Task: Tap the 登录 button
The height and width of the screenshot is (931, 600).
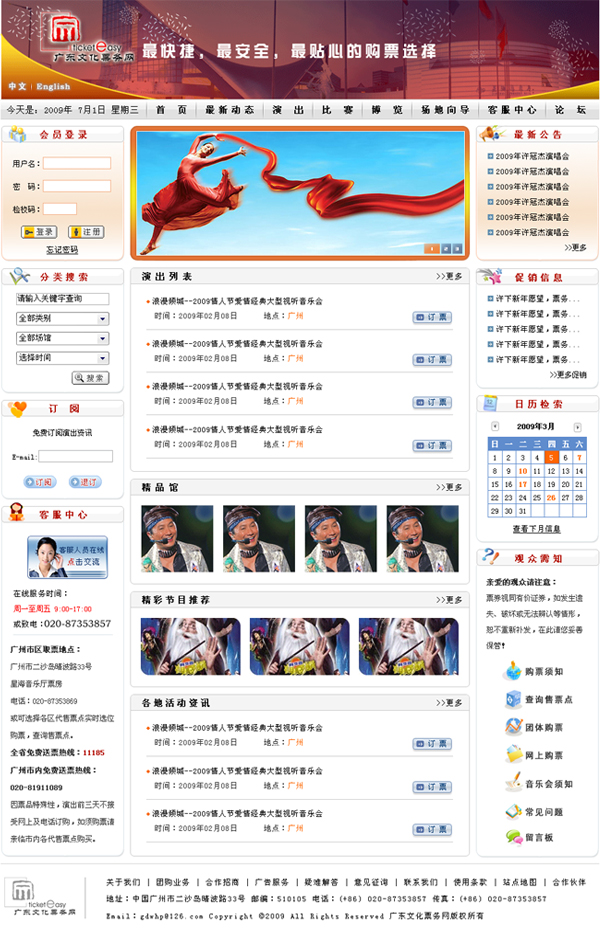Action: point(40,232)
